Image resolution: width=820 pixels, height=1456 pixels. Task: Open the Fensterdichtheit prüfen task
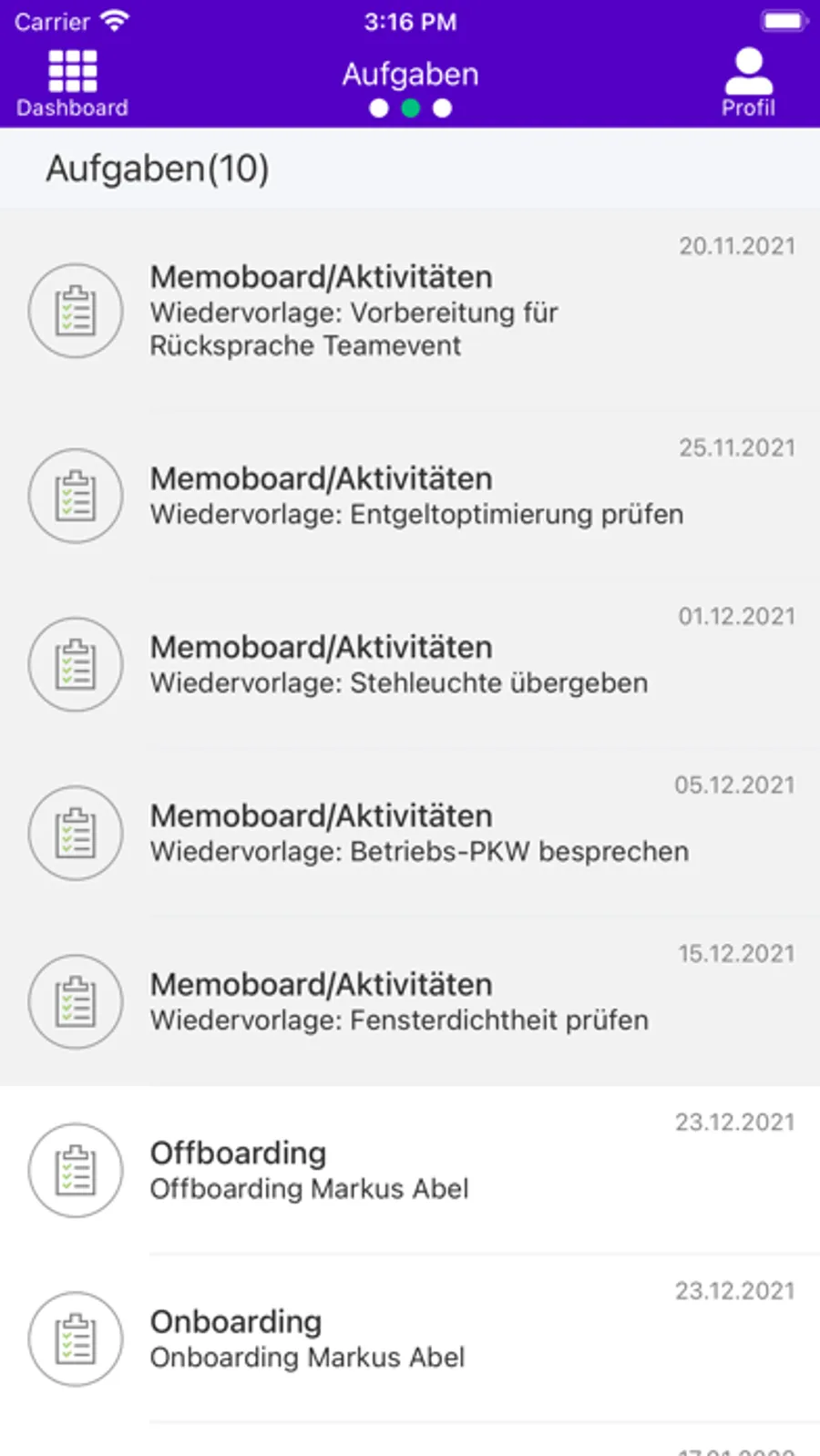[x=410, y=1000]
